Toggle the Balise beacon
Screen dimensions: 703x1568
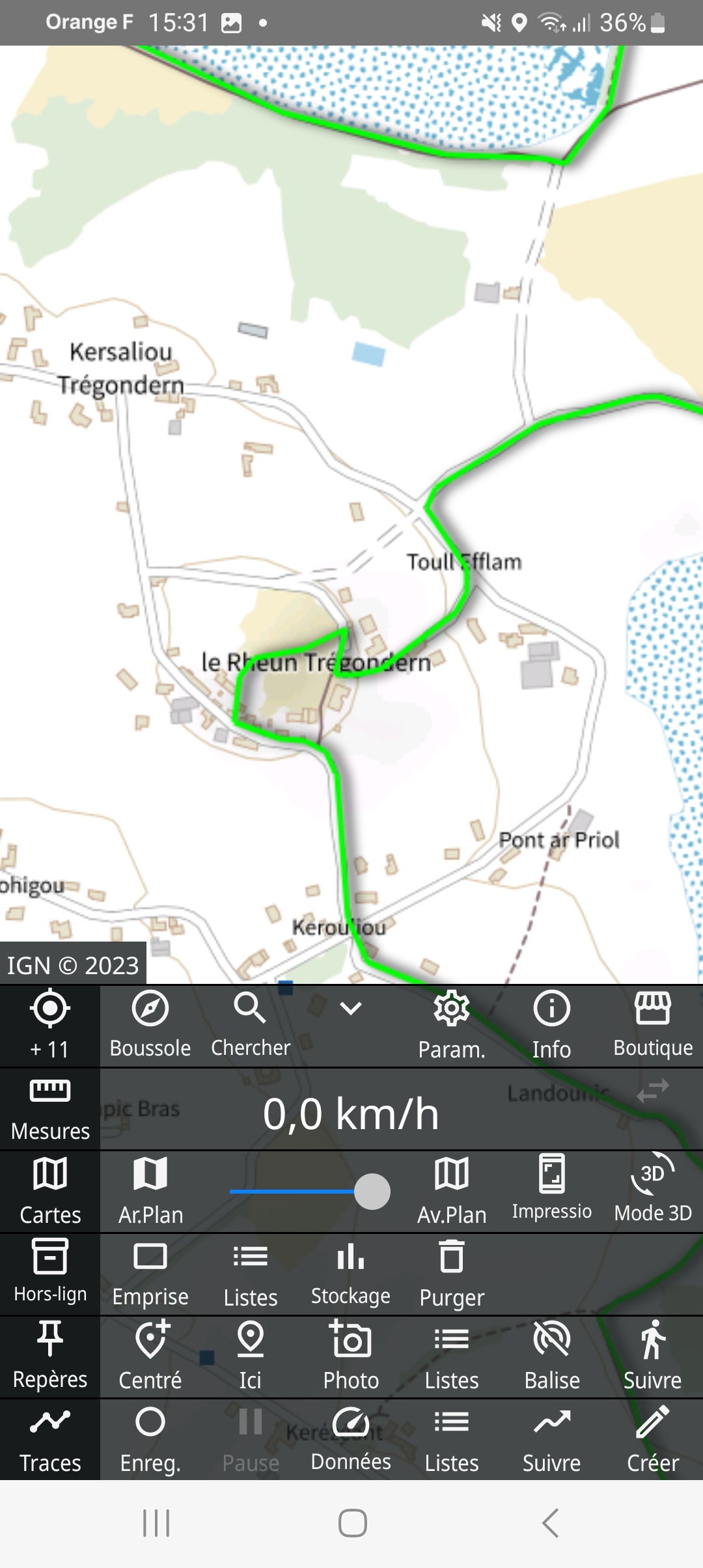pos(552,1356)
